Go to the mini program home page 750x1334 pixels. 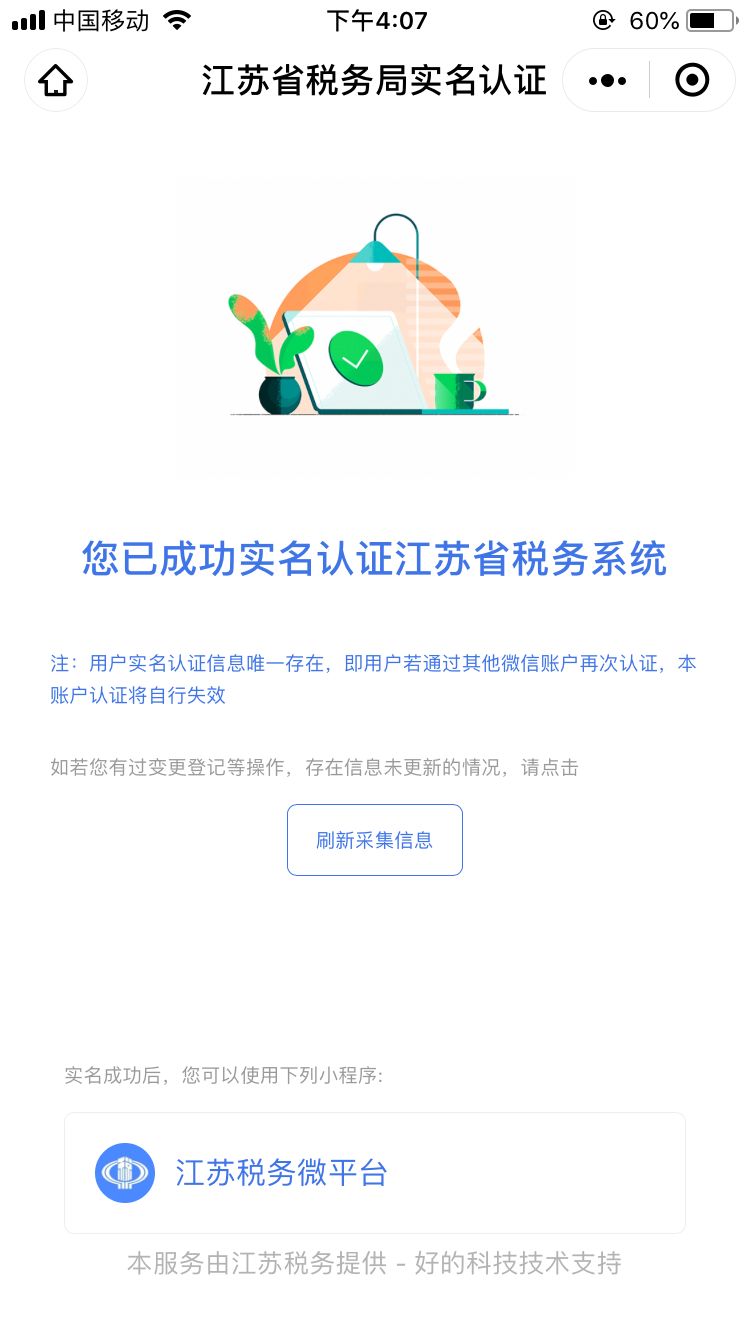pyautogui.click(x=56, y=80)
